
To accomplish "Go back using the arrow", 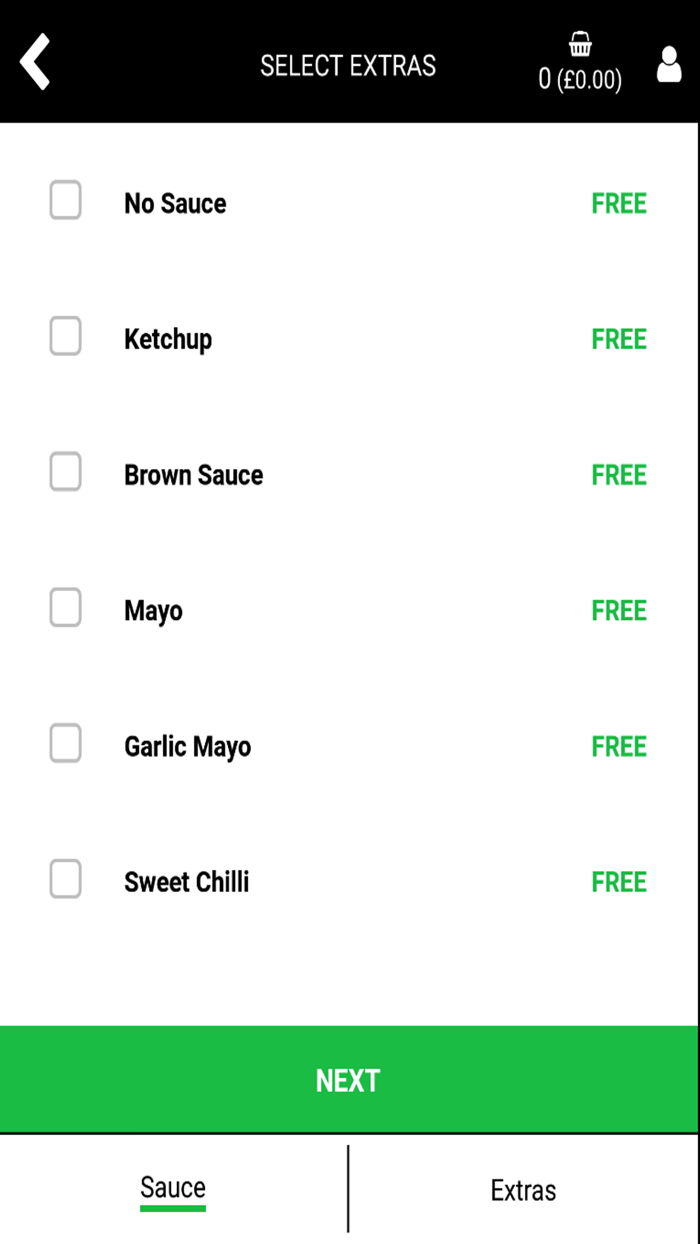I will point(35,62).
